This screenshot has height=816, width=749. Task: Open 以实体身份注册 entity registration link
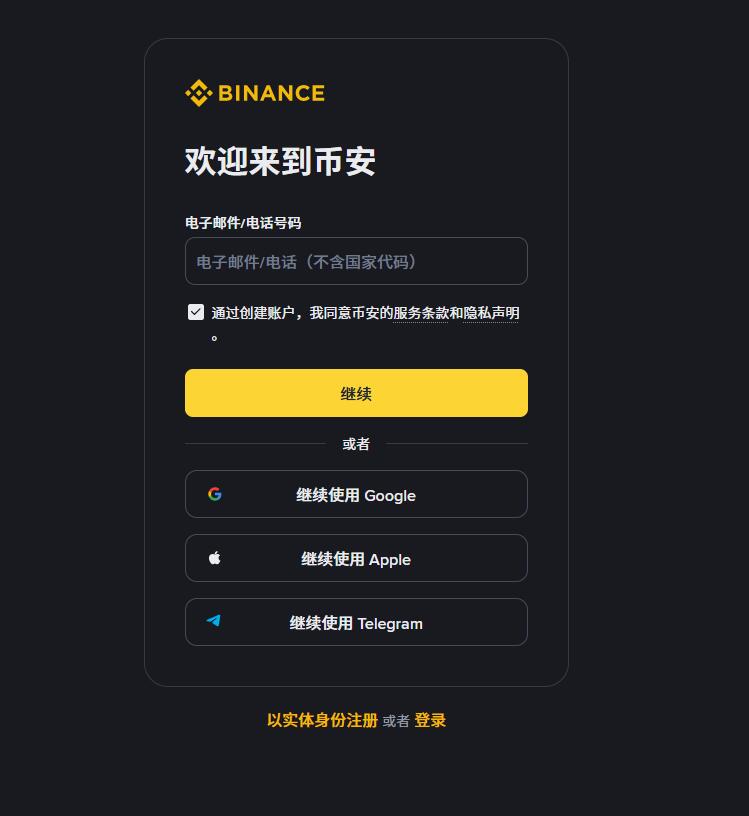(x=322, y=720)
